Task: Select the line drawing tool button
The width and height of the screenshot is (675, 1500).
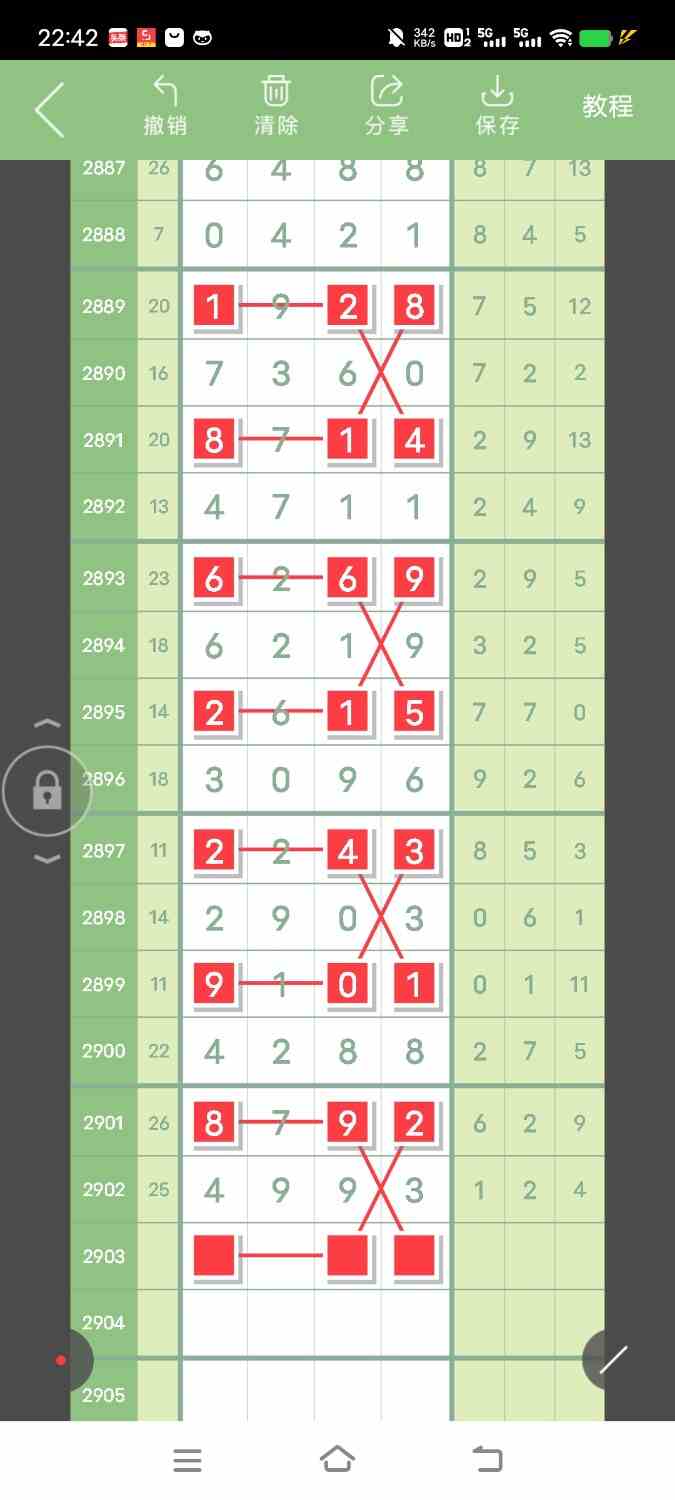Action: (614, 1360)
